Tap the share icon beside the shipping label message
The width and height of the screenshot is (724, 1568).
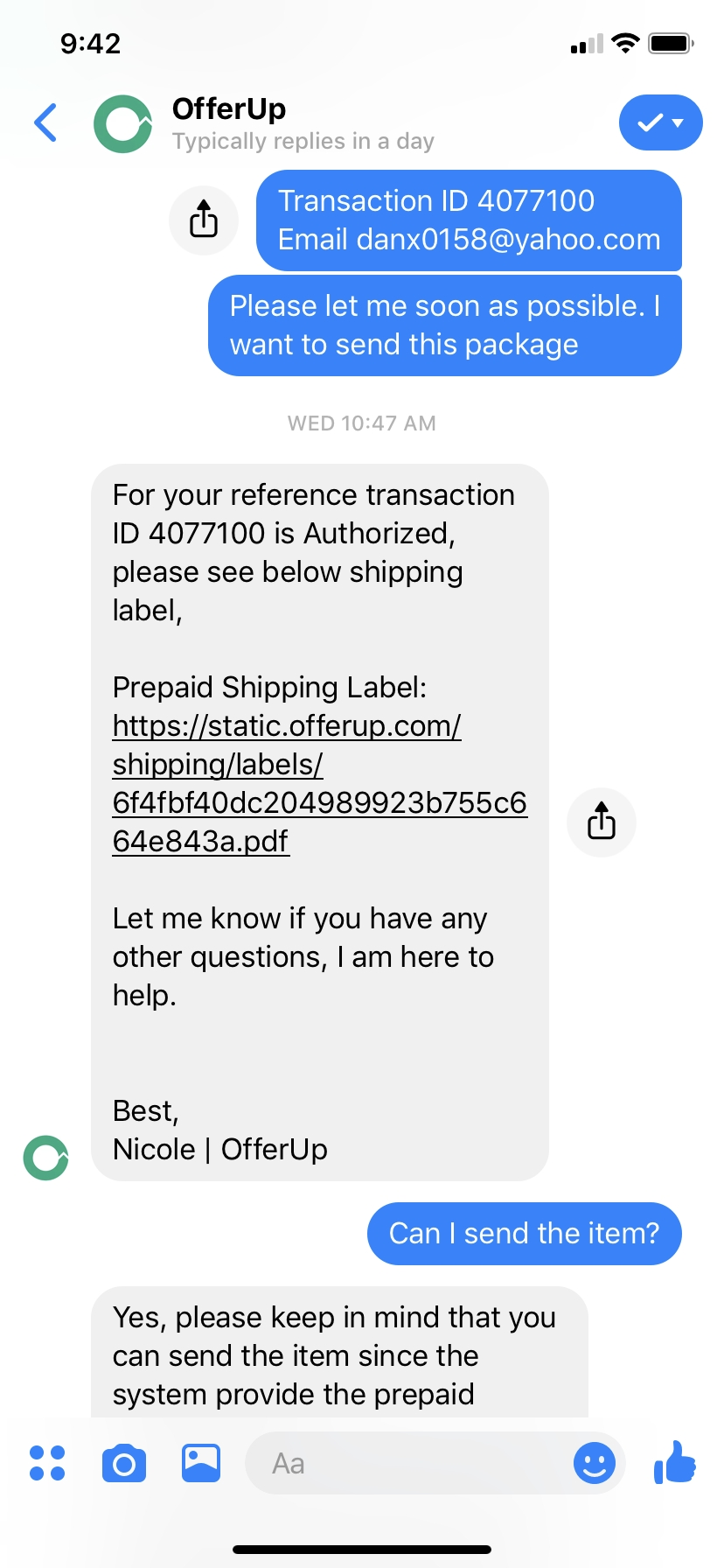601,822
